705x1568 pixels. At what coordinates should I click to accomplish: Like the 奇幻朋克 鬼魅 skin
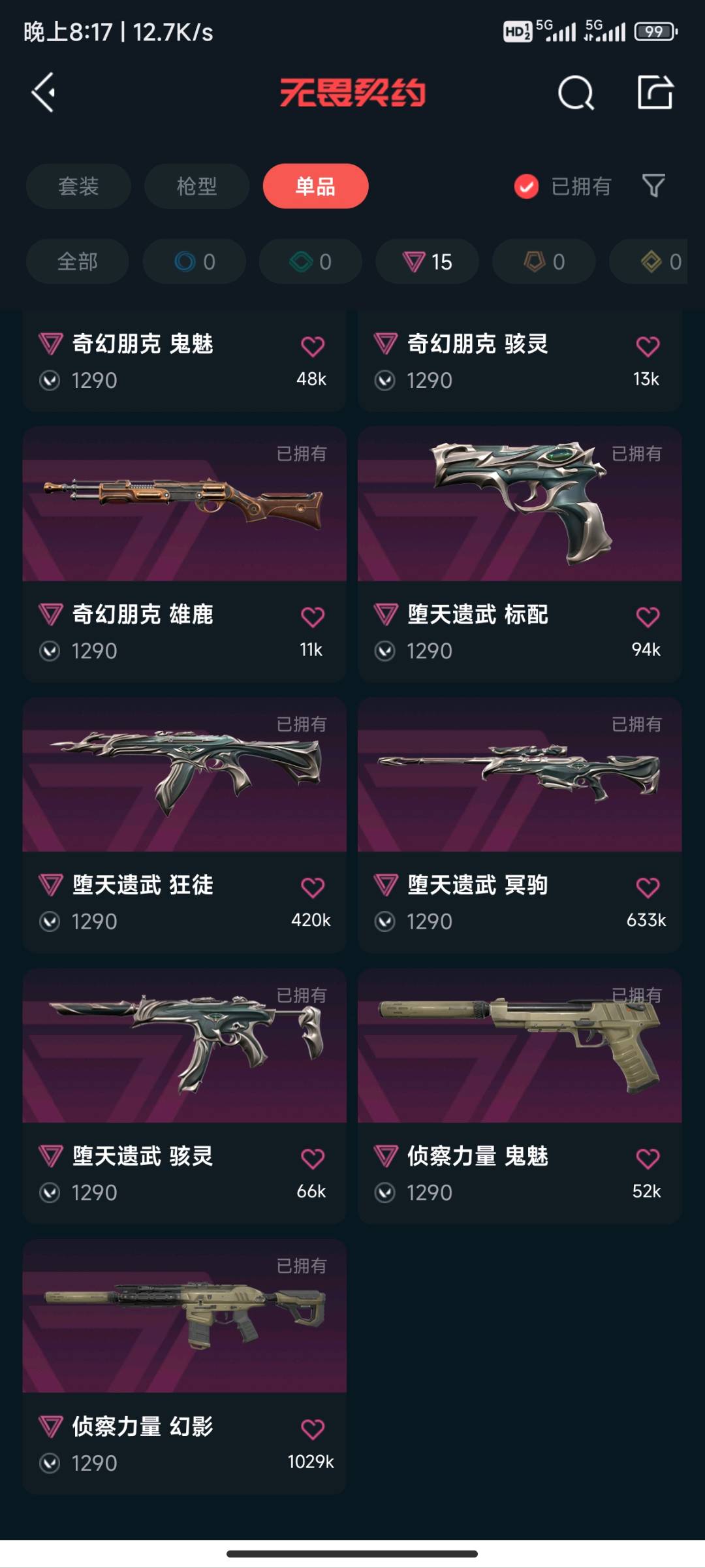point(313,346)
